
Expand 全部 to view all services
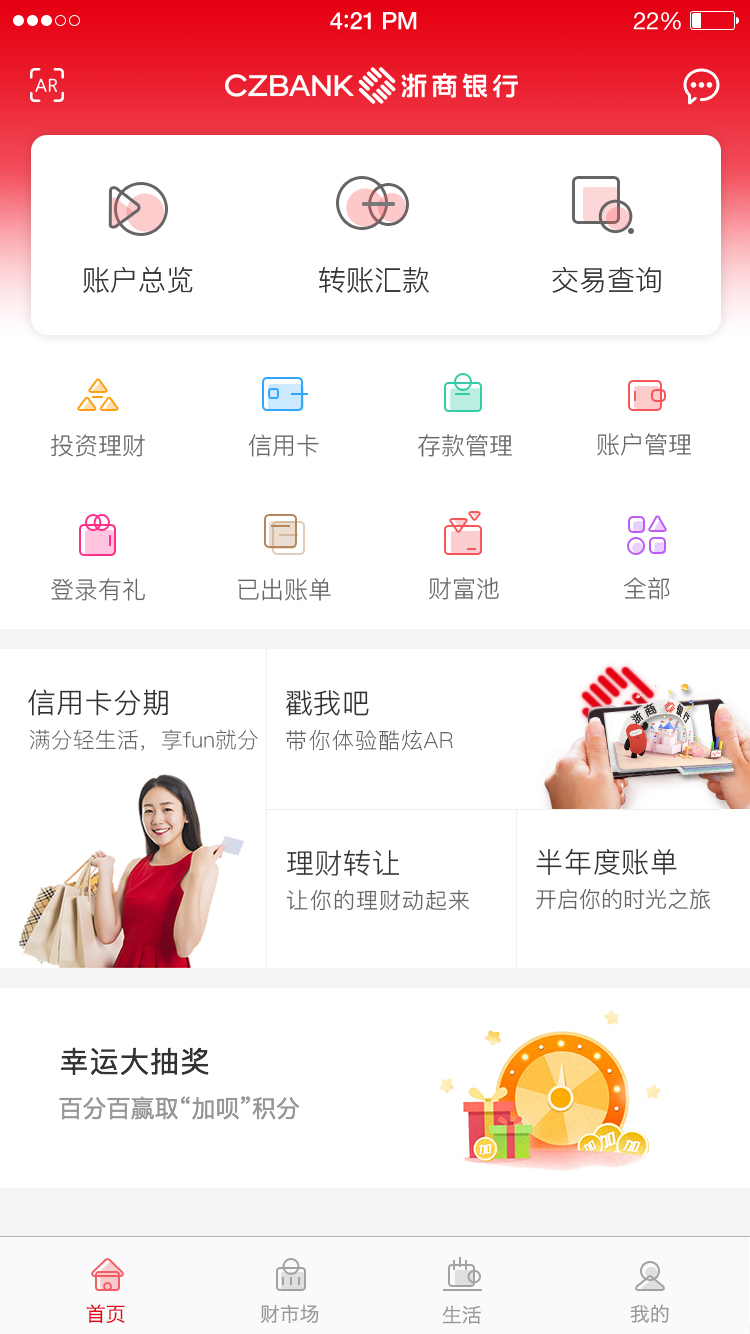pos(647,558)
